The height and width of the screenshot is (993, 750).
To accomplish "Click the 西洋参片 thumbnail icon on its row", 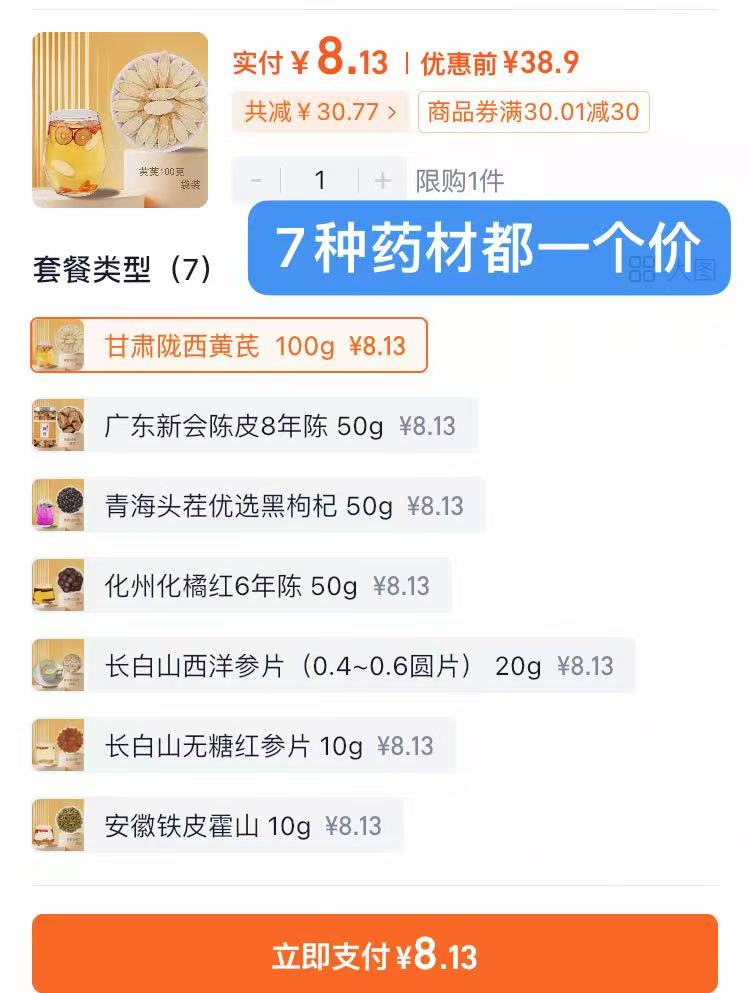I will [x=57, y=665].
